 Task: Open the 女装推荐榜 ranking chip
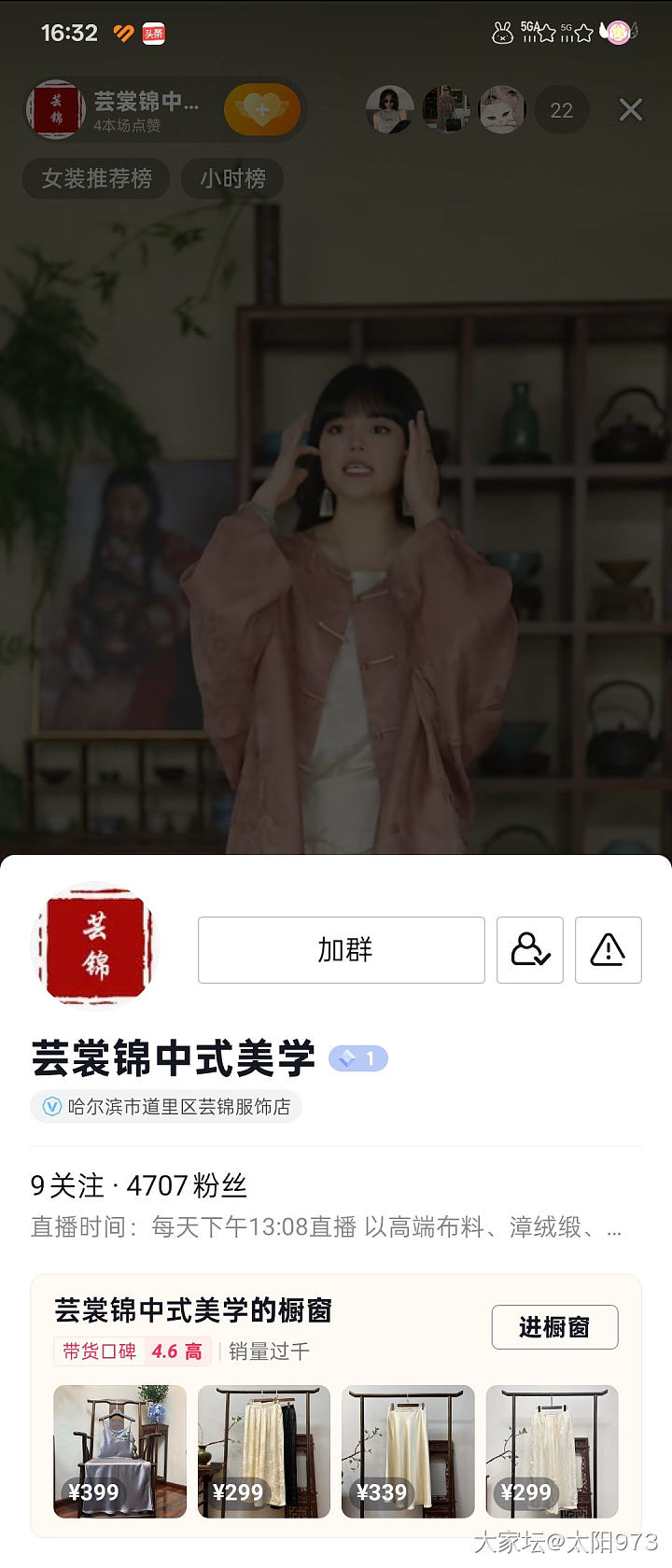pyautogui.click(x=96, y=178)
